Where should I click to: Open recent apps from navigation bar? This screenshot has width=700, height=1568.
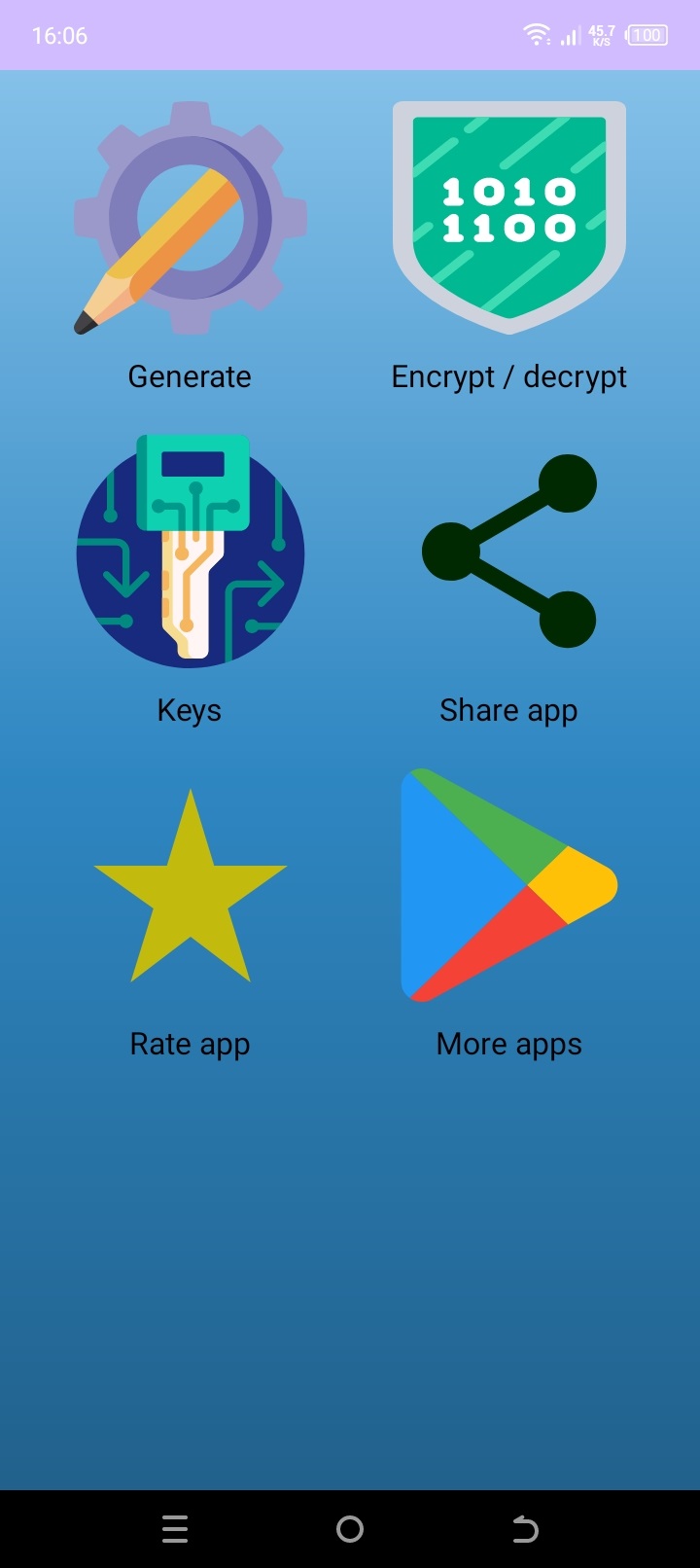pyautogui.click(x=175, y=1529)
